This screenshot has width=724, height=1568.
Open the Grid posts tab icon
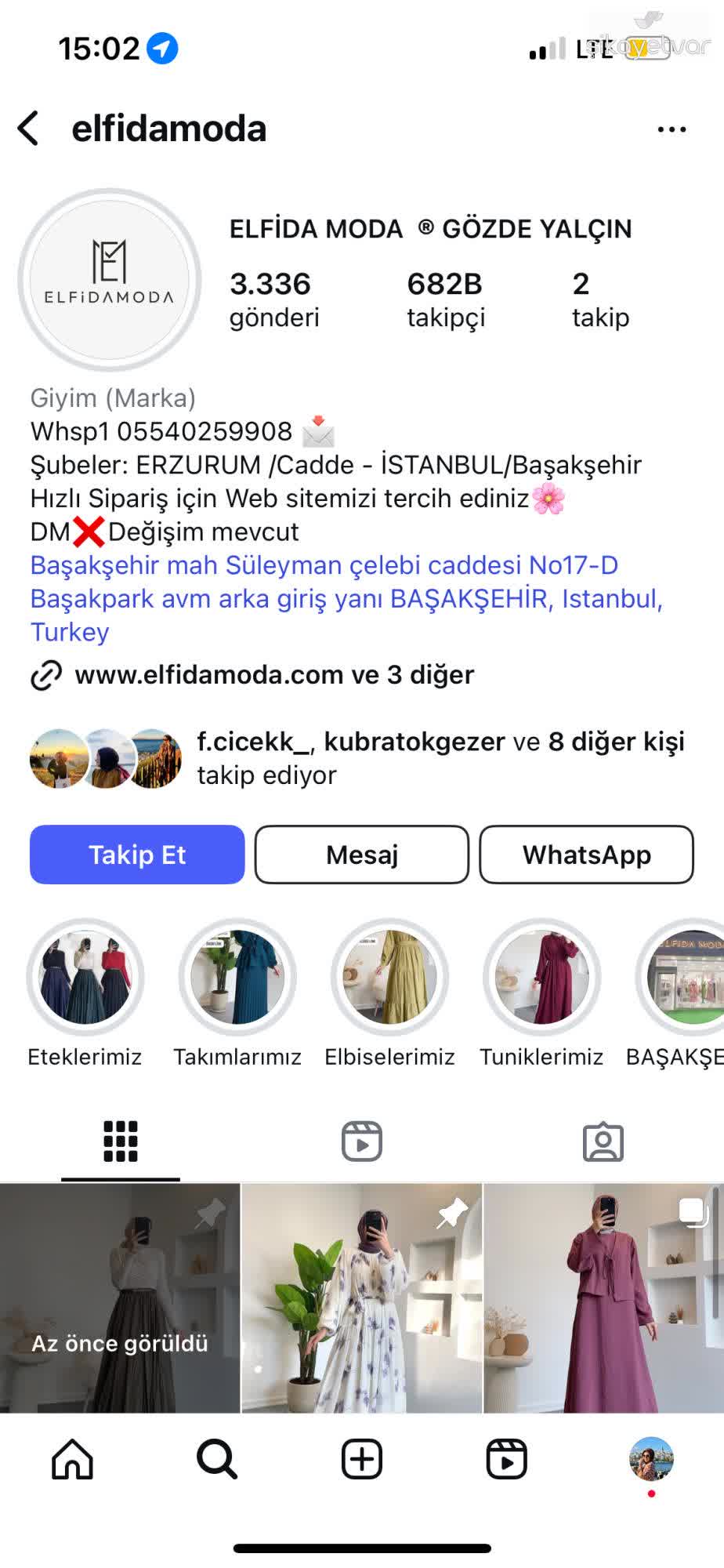coord(119,1142)
